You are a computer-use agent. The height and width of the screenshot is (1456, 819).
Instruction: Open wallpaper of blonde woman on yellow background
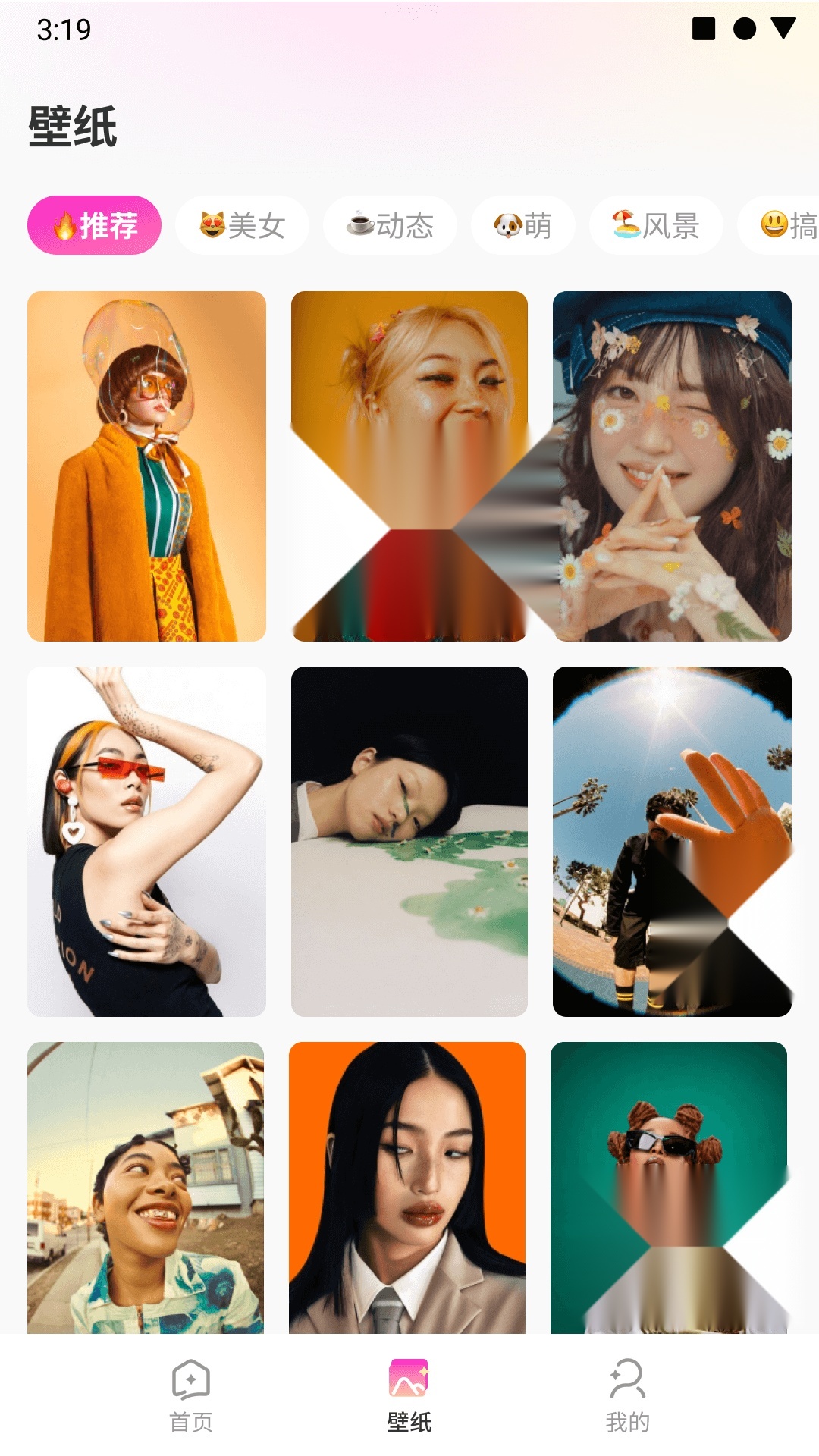pos(409,466)
